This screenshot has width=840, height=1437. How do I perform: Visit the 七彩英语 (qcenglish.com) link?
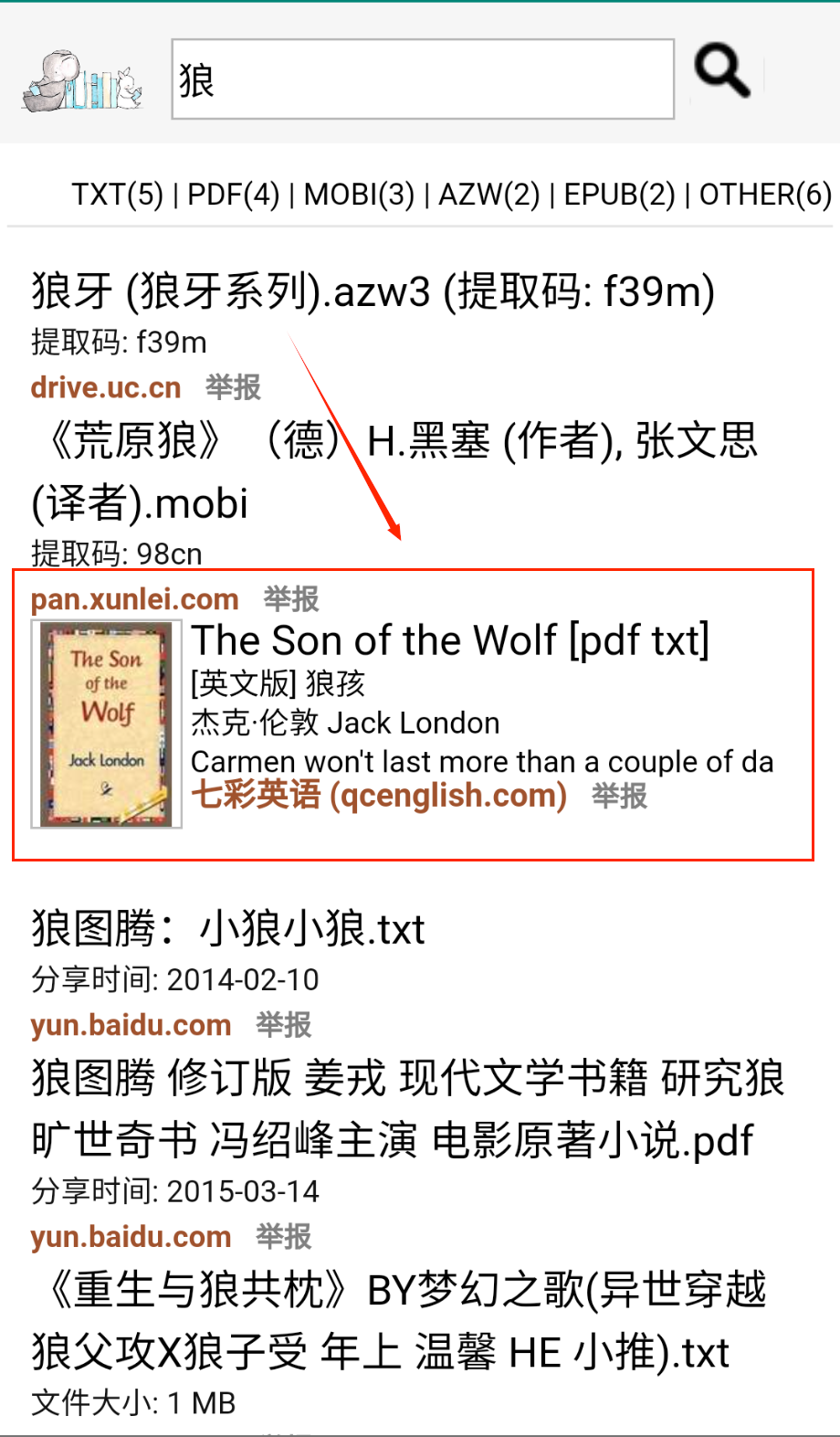pyautogui.click(x=379, y=796)
